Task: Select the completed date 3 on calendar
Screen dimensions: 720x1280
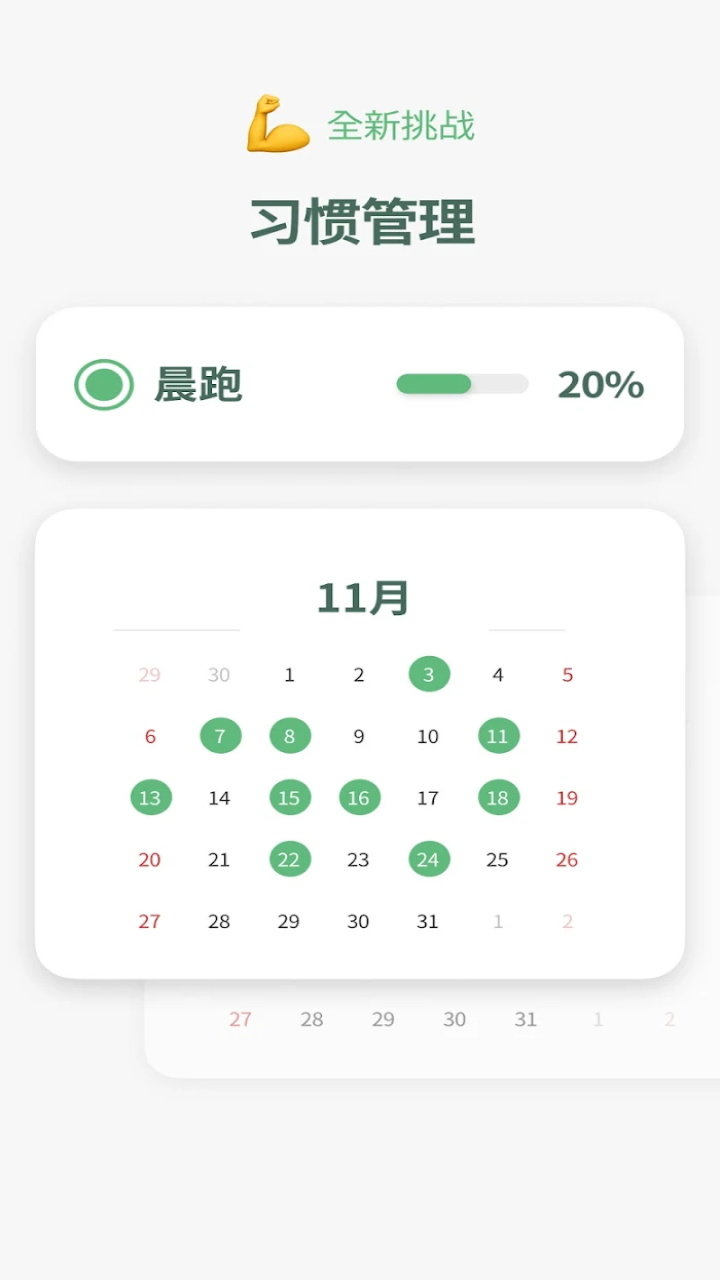Action: pyautogui.click(x=428, y=674)
